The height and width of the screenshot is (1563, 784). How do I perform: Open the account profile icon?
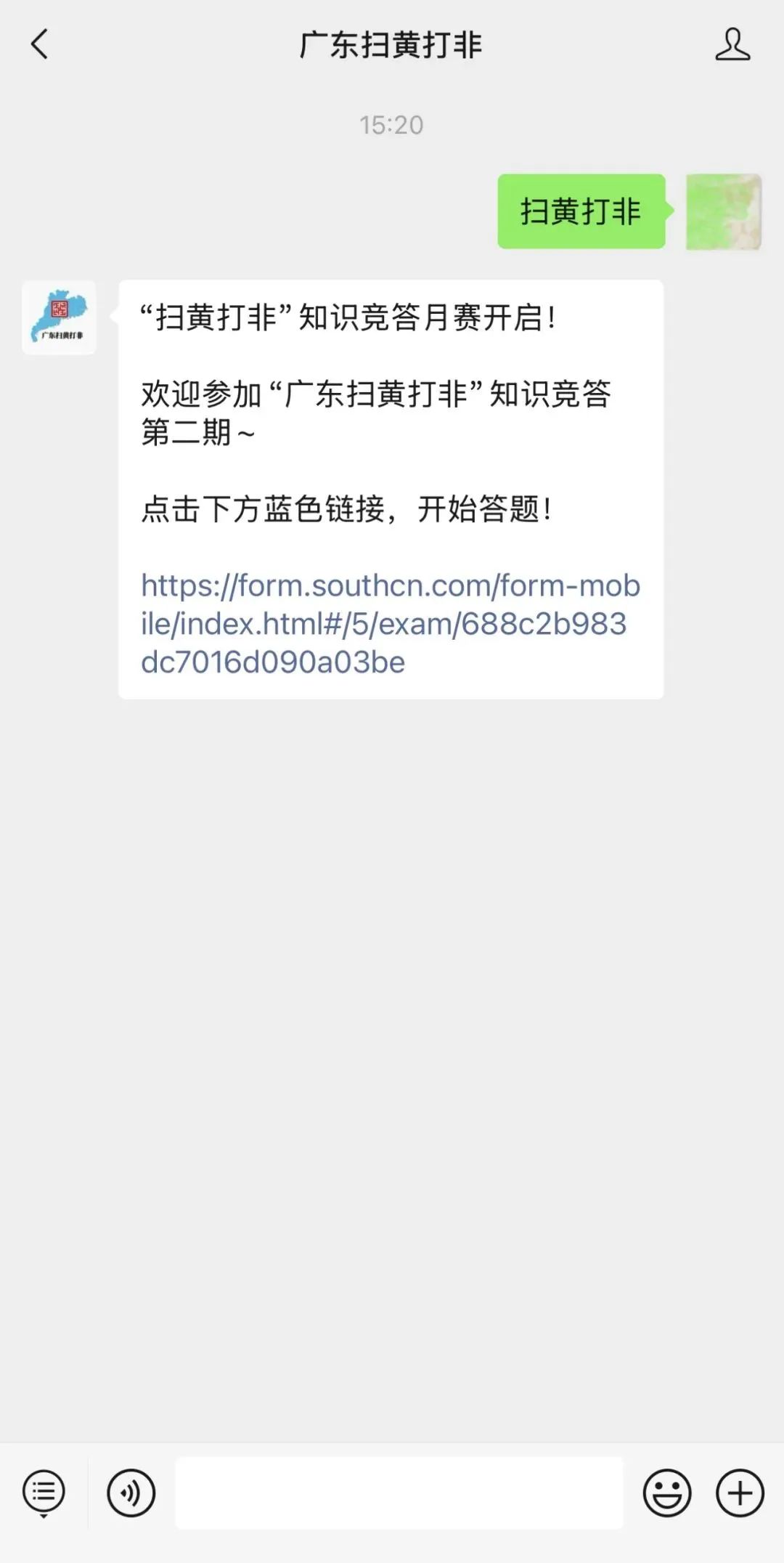click(732, 44)
